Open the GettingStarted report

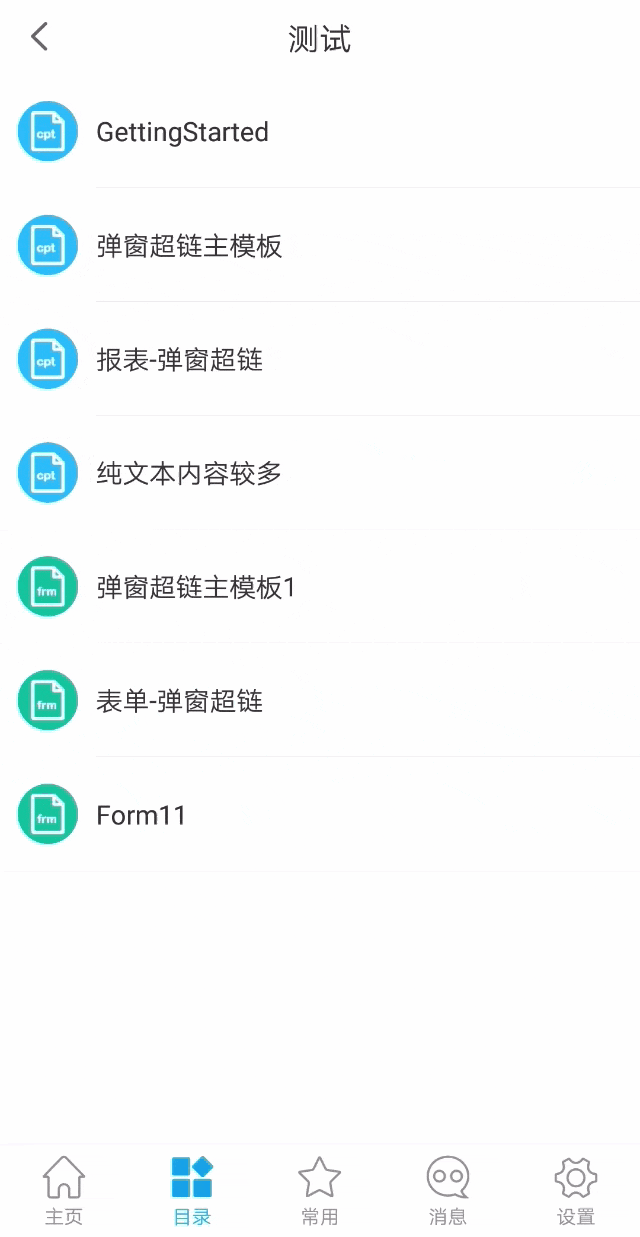click(182, 132)
